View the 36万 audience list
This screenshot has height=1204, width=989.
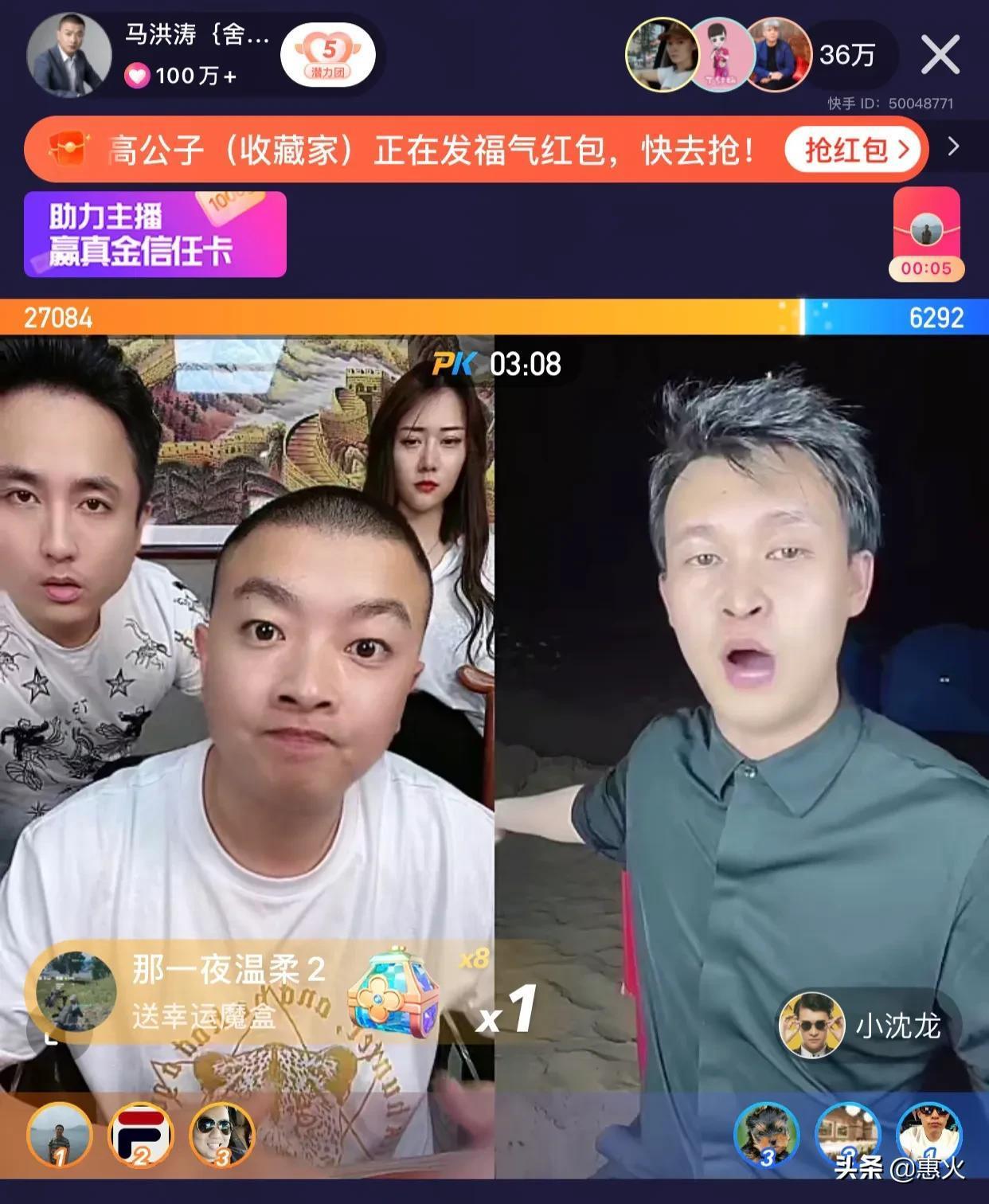pyautogui.click(x=847, y=55)
